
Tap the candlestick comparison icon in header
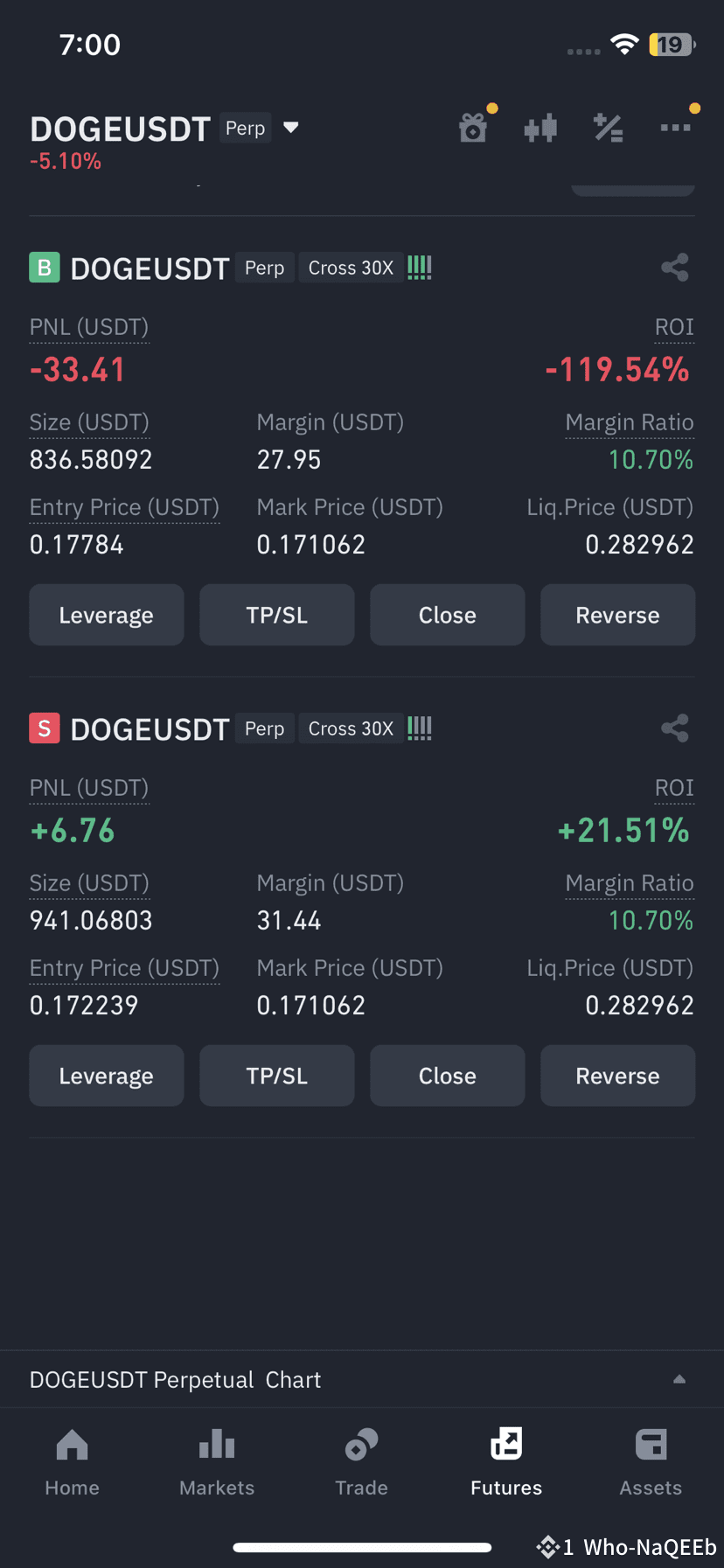tap(540, 128)
